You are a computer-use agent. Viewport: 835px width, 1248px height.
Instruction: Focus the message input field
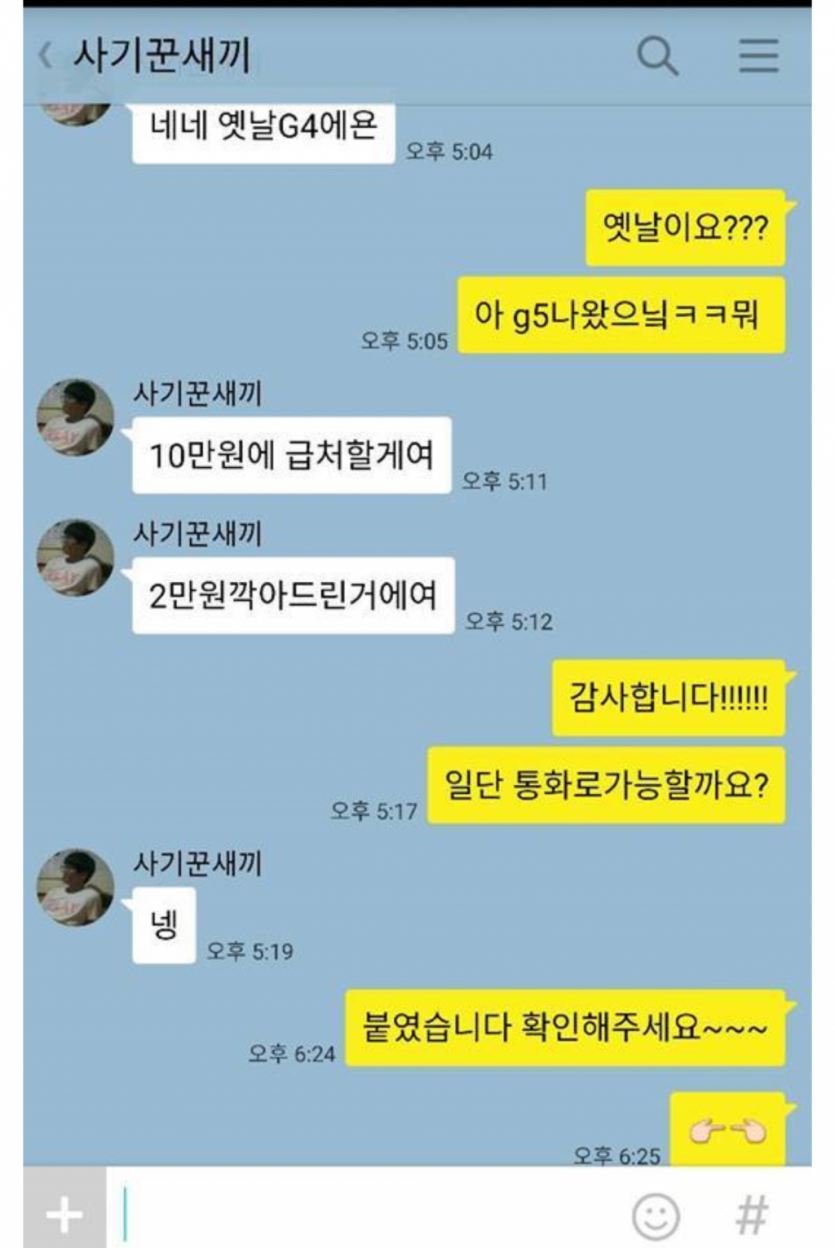click(370, 1214)
